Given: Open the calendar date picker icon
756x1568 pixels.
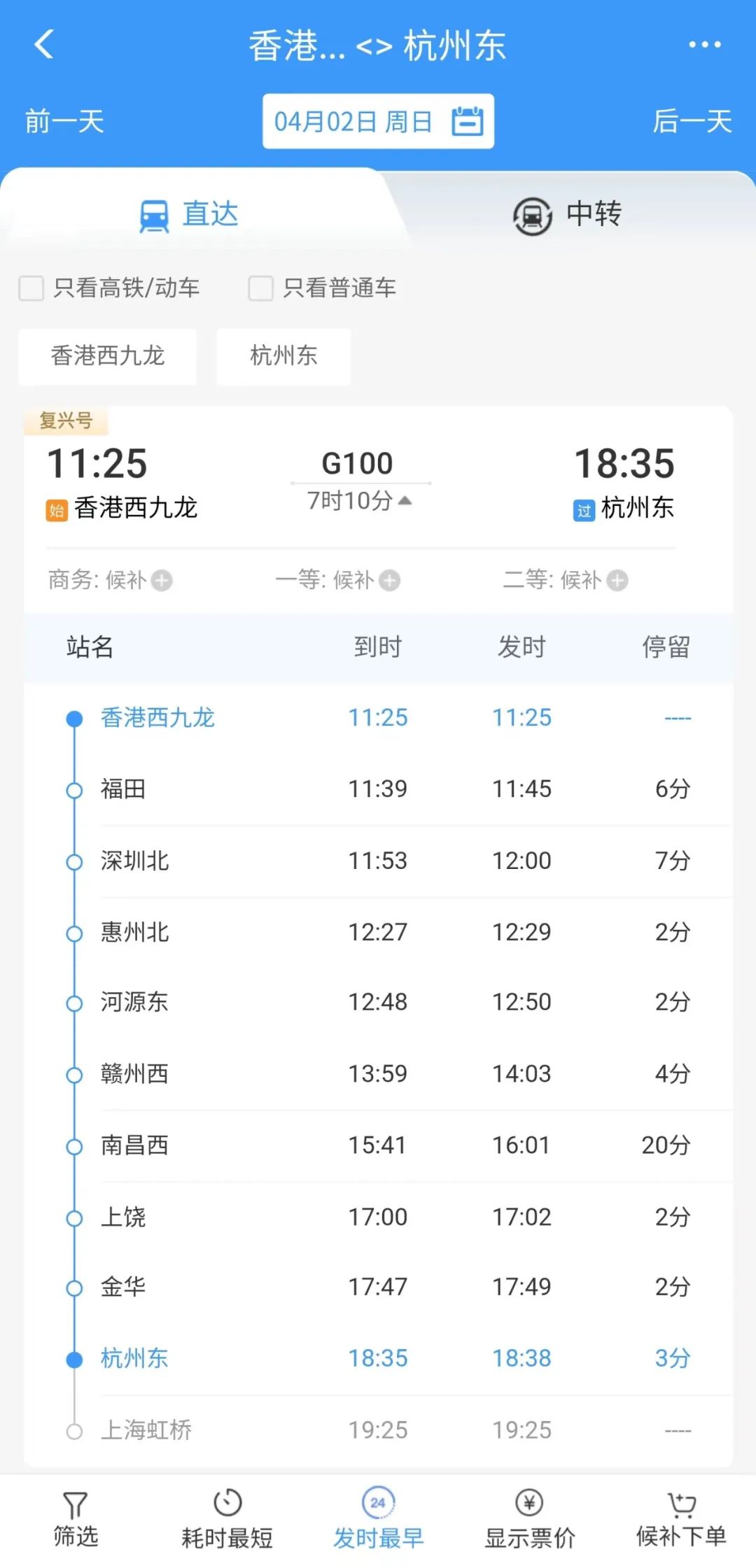Looking at the screenshot, I should [467, 121].
